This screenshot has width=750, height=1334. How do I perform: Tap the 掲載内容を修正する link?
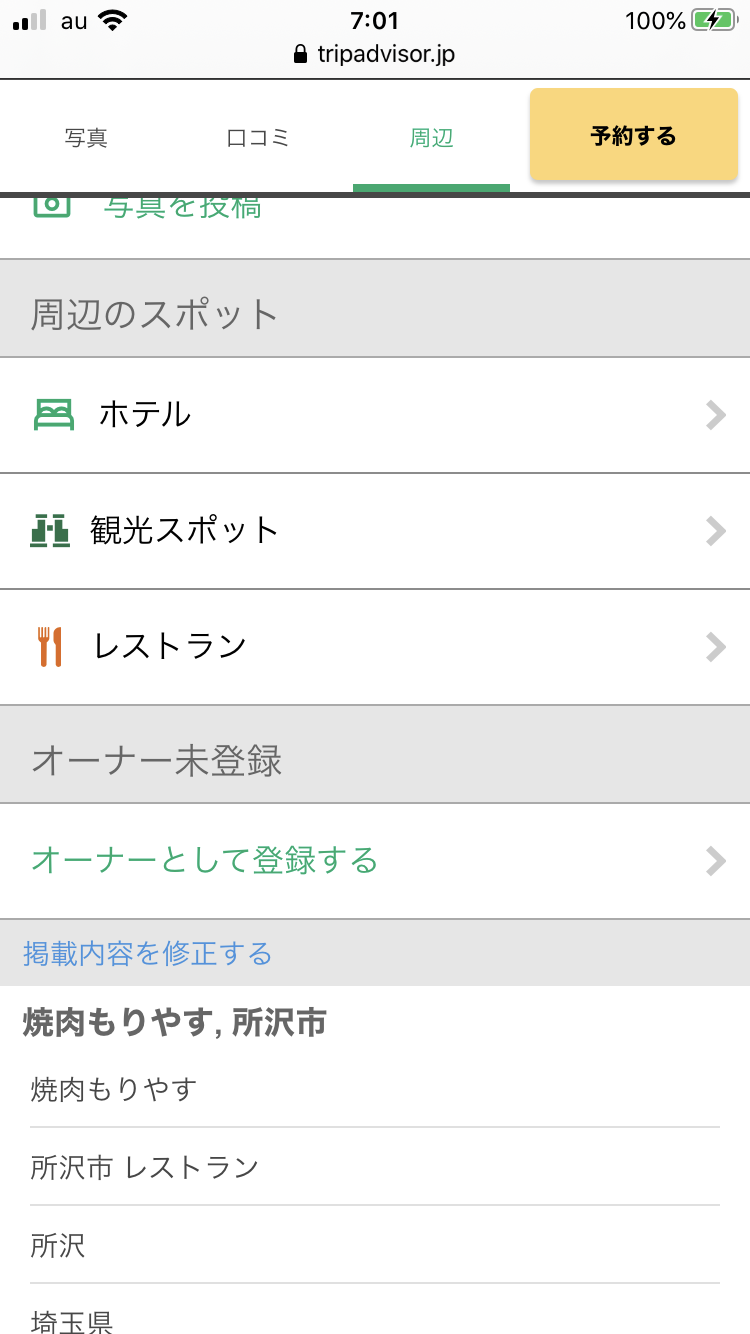click(148, 953)
